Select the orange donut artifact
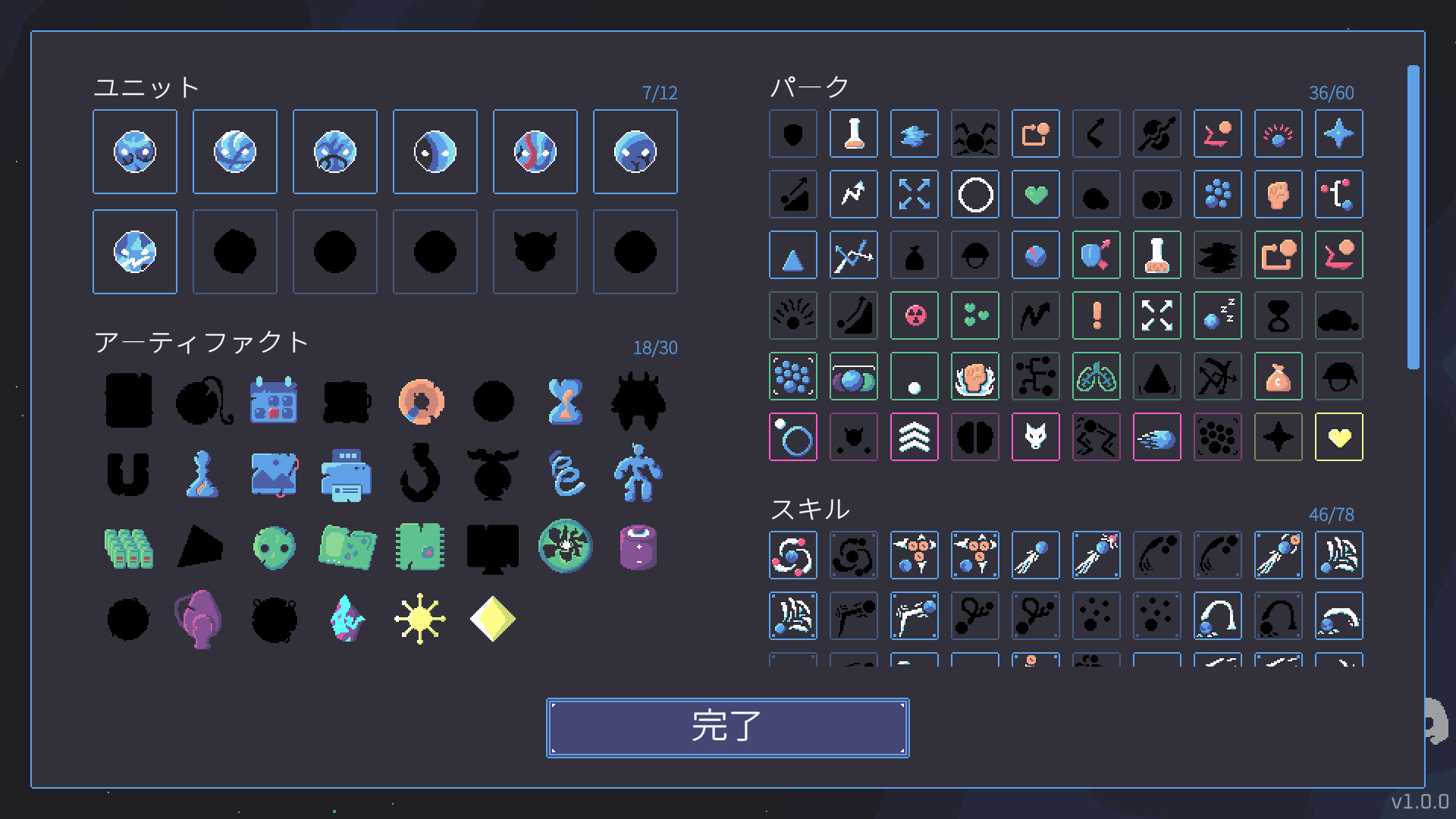 (420, 401)
